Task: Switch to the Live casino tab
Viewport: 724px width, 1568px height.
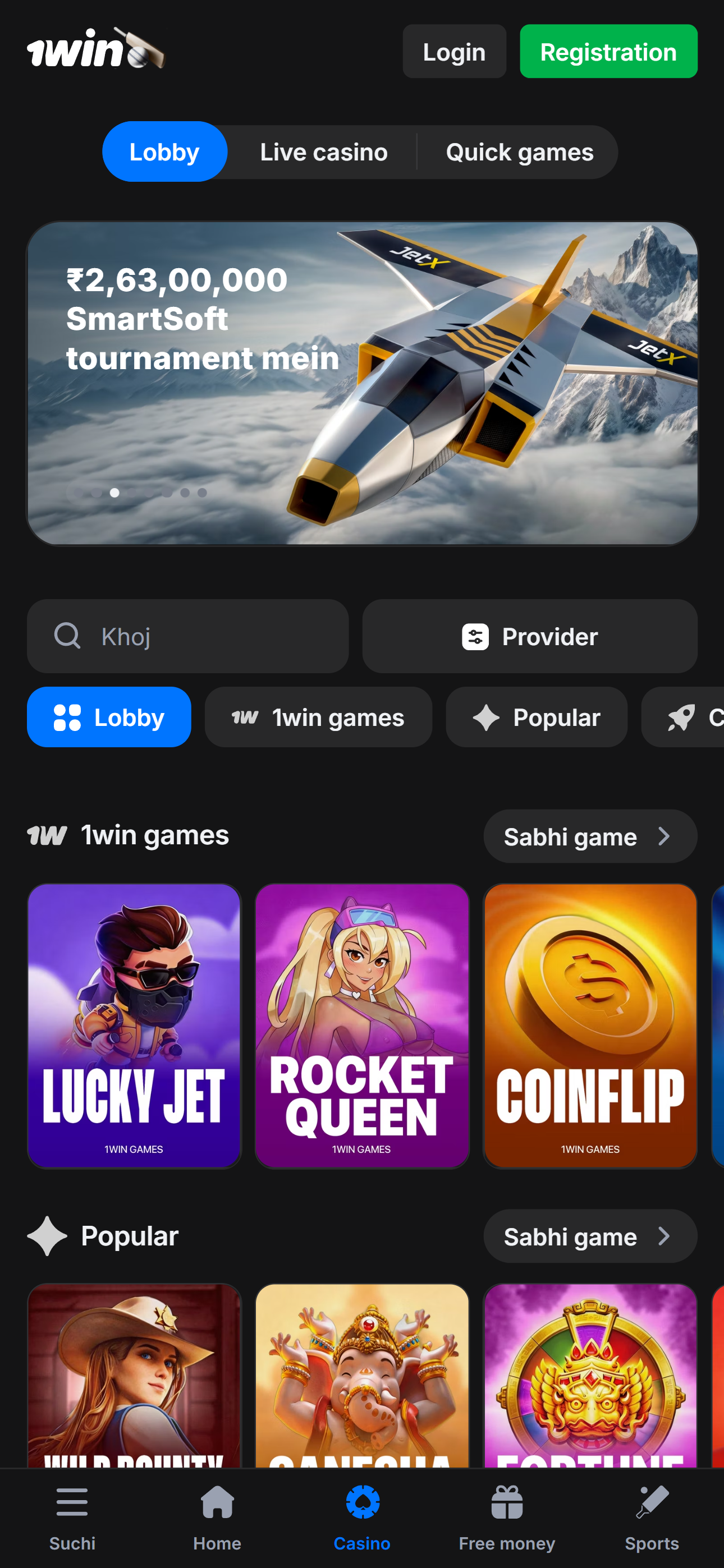Action: pos(323,152)
